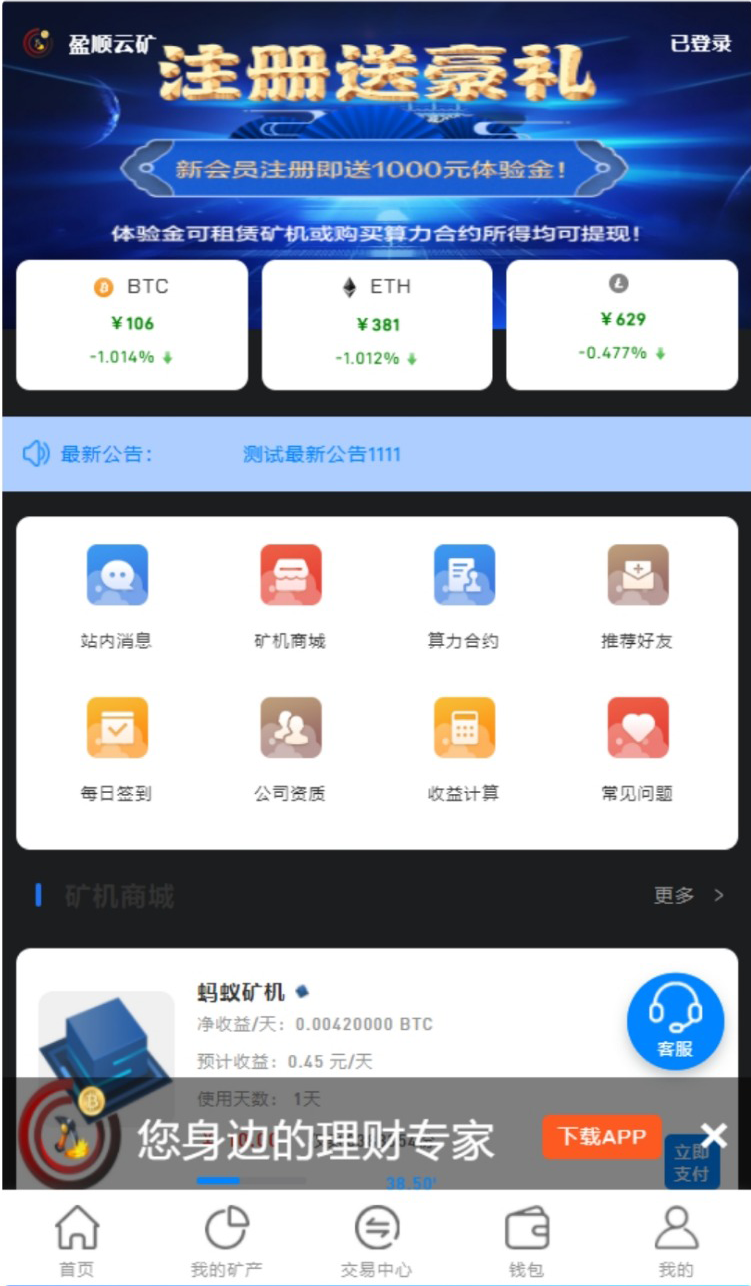Image resolution: width=751 pixels, height=1286 pixels.
Task: Click the 下载APP download button
Action: (601, 1137)
